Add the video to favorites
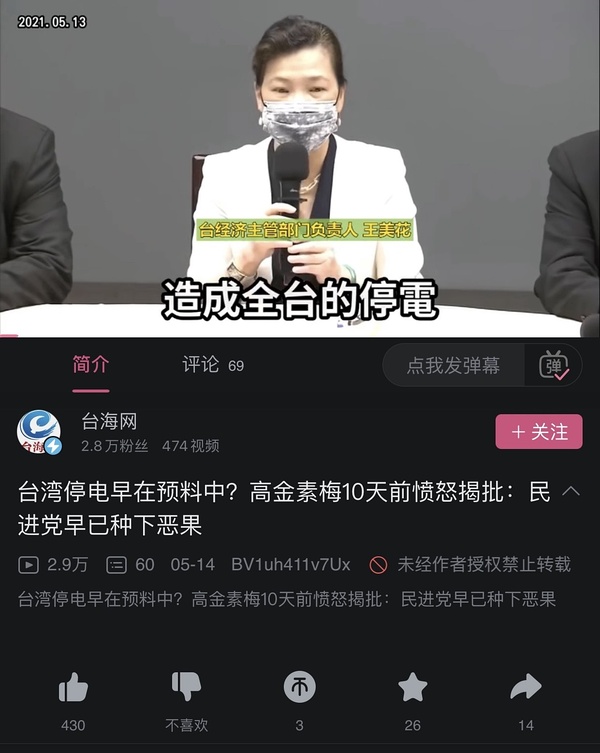Screen dimensions: 600x753 (x=412, y=688)
